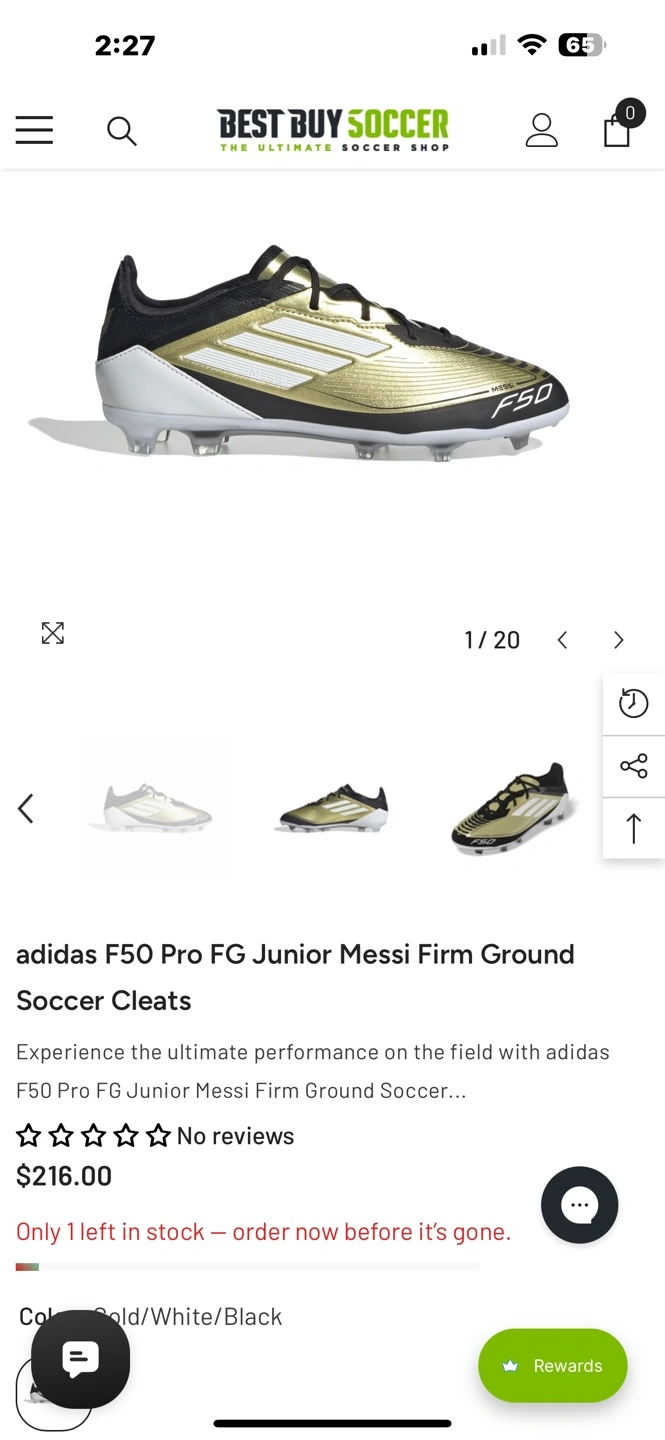Screen dimensions: 665x1440
Task: Open the account profile icon
Action: [x=541, y=130]
